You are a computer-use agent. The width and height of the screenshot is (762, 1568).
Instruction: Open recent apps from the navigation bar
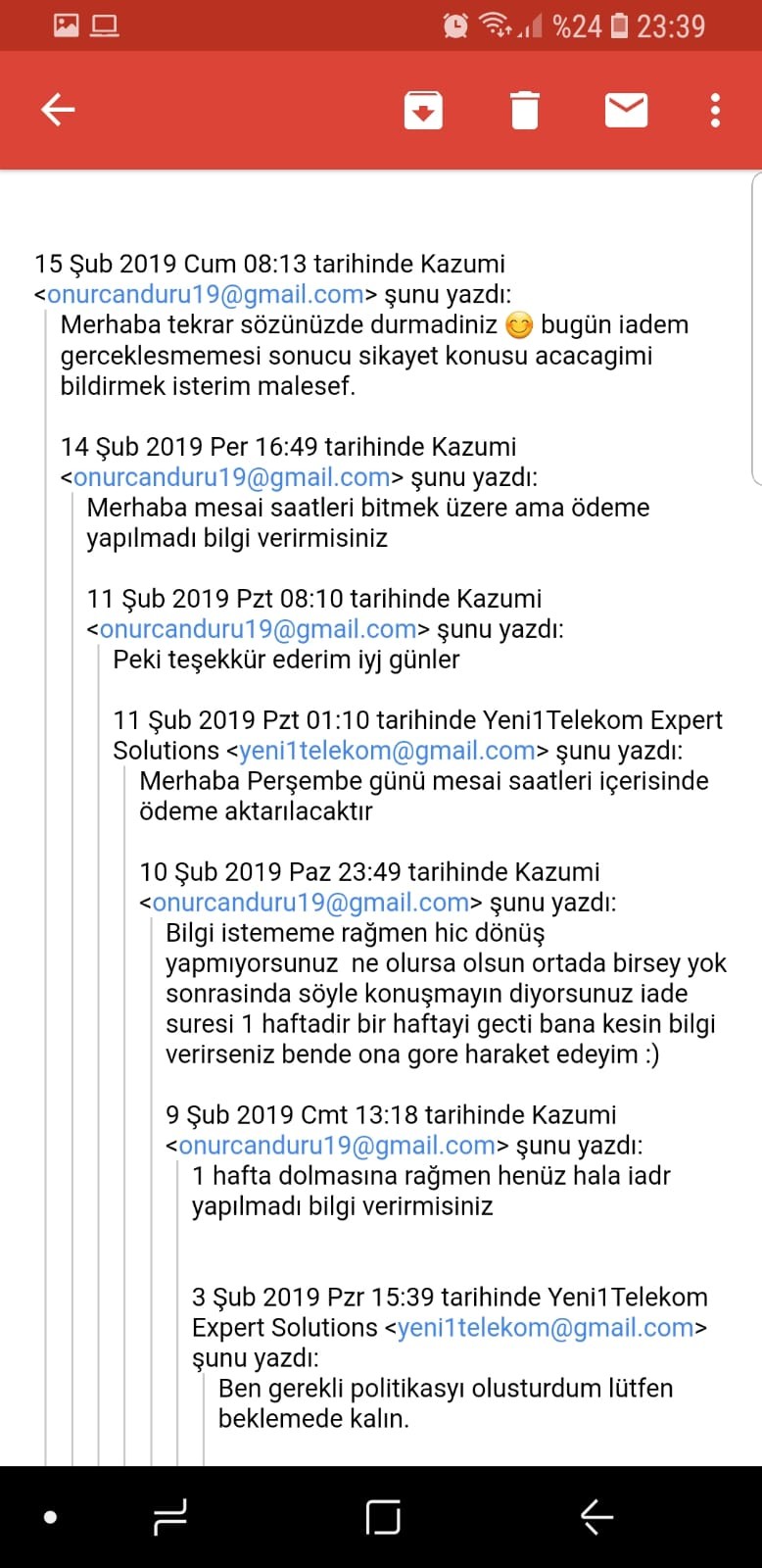[170, 1517]
